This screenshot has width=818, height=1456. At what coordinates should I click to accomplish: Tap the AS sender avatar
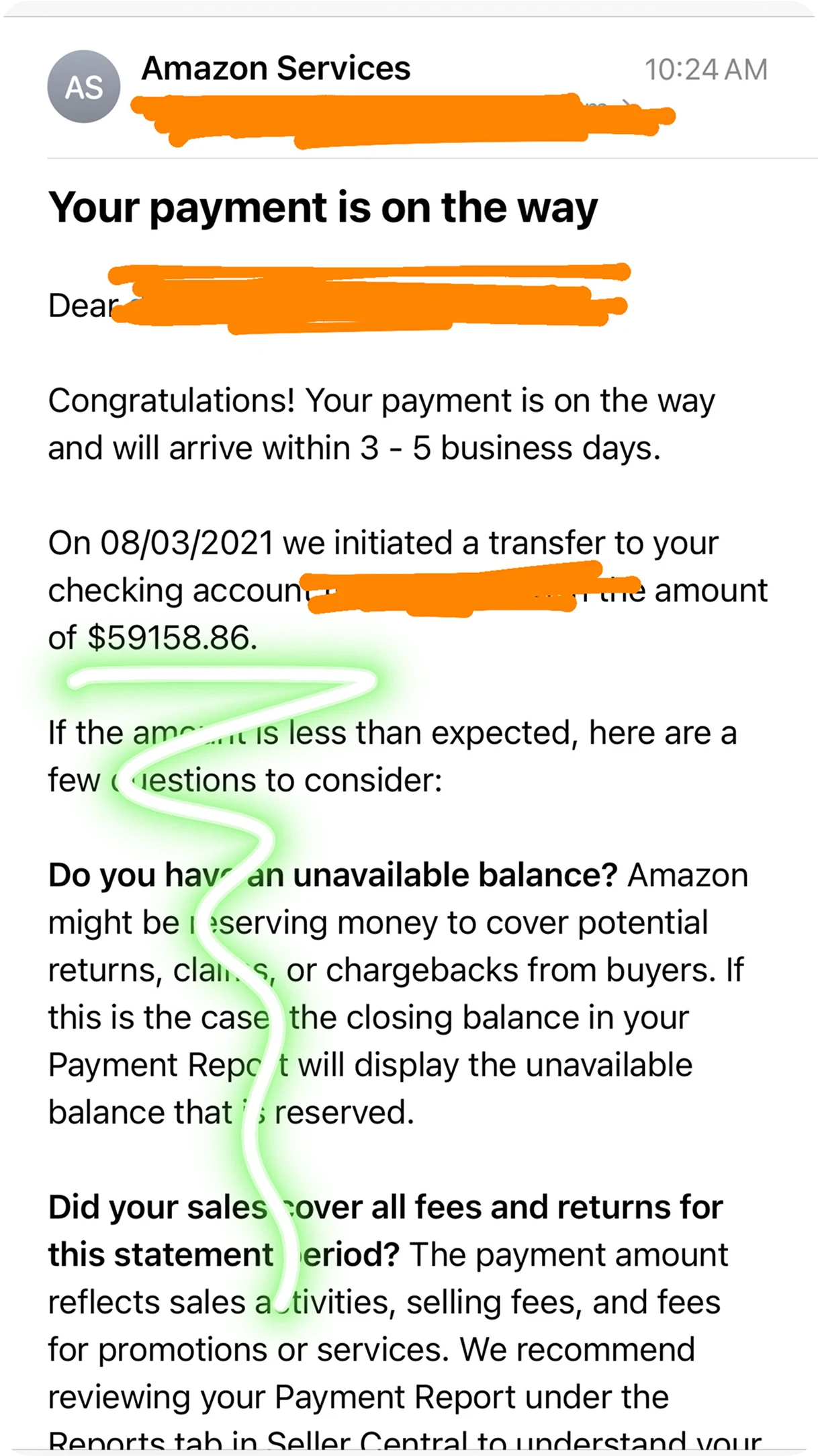point(84,87)
